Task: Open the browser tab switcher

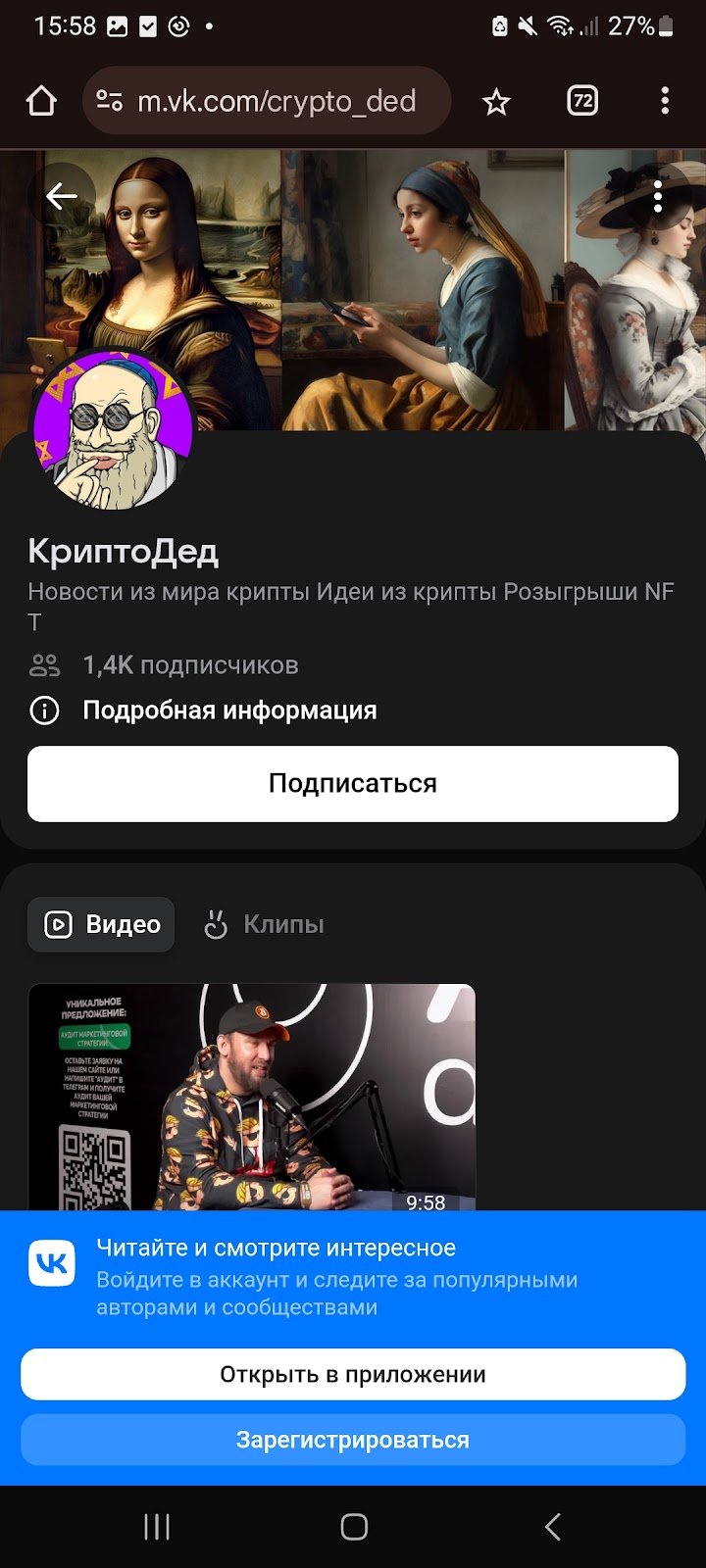Action: (582, 101)
